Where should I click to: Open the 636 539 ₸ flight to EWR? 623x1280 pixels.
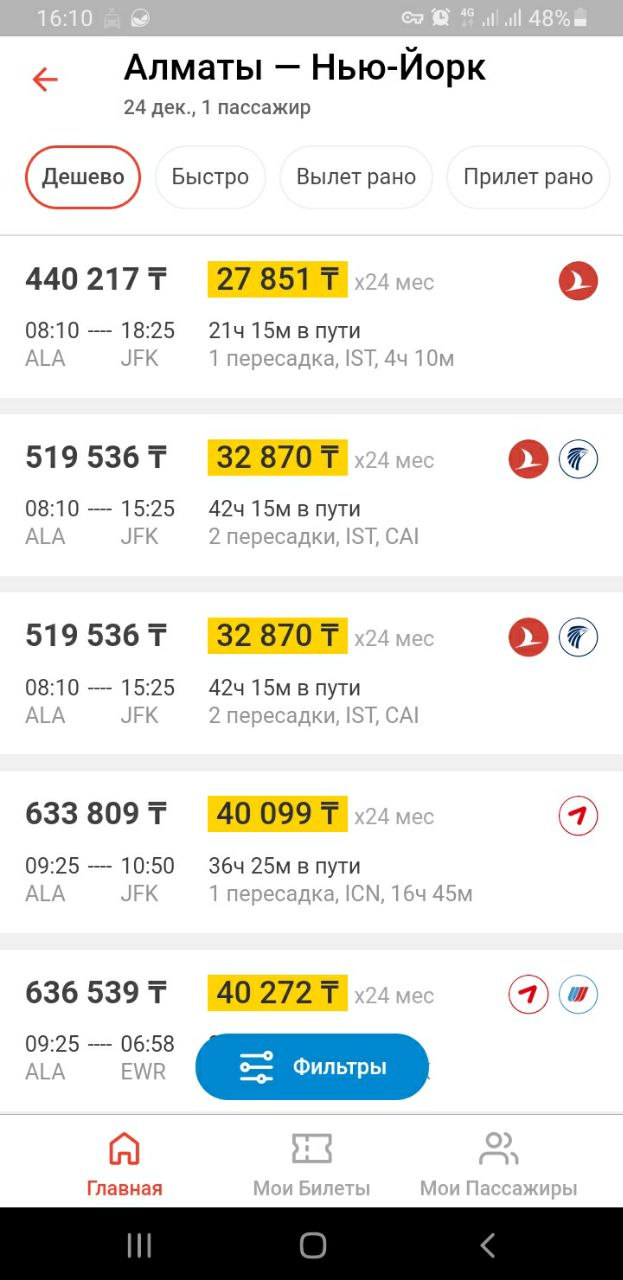click(x=311, y=1031)
